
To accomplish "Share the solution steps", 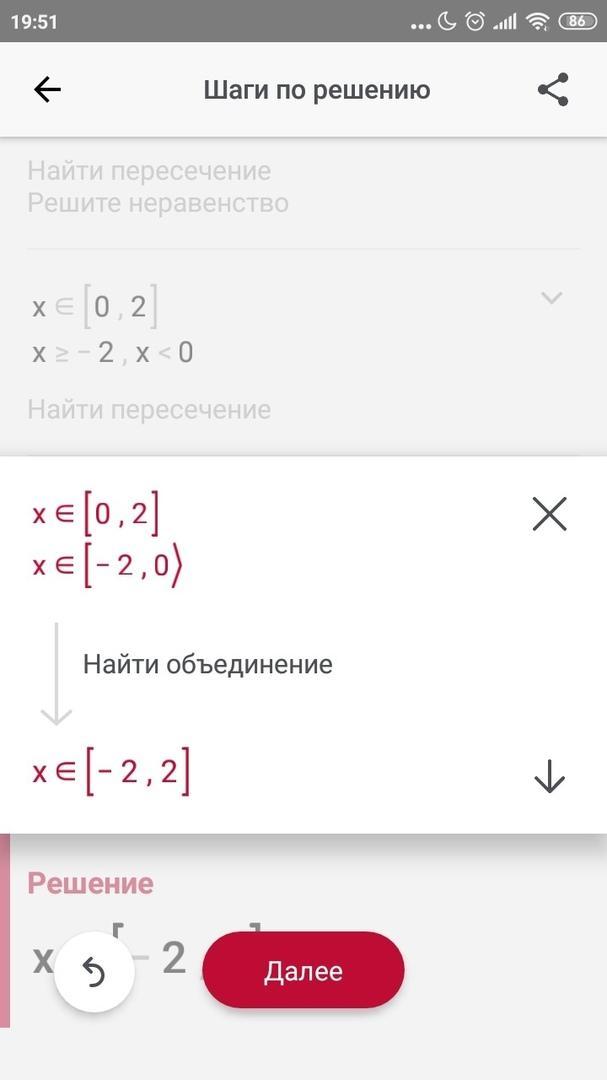I will (x=553, y=90).
